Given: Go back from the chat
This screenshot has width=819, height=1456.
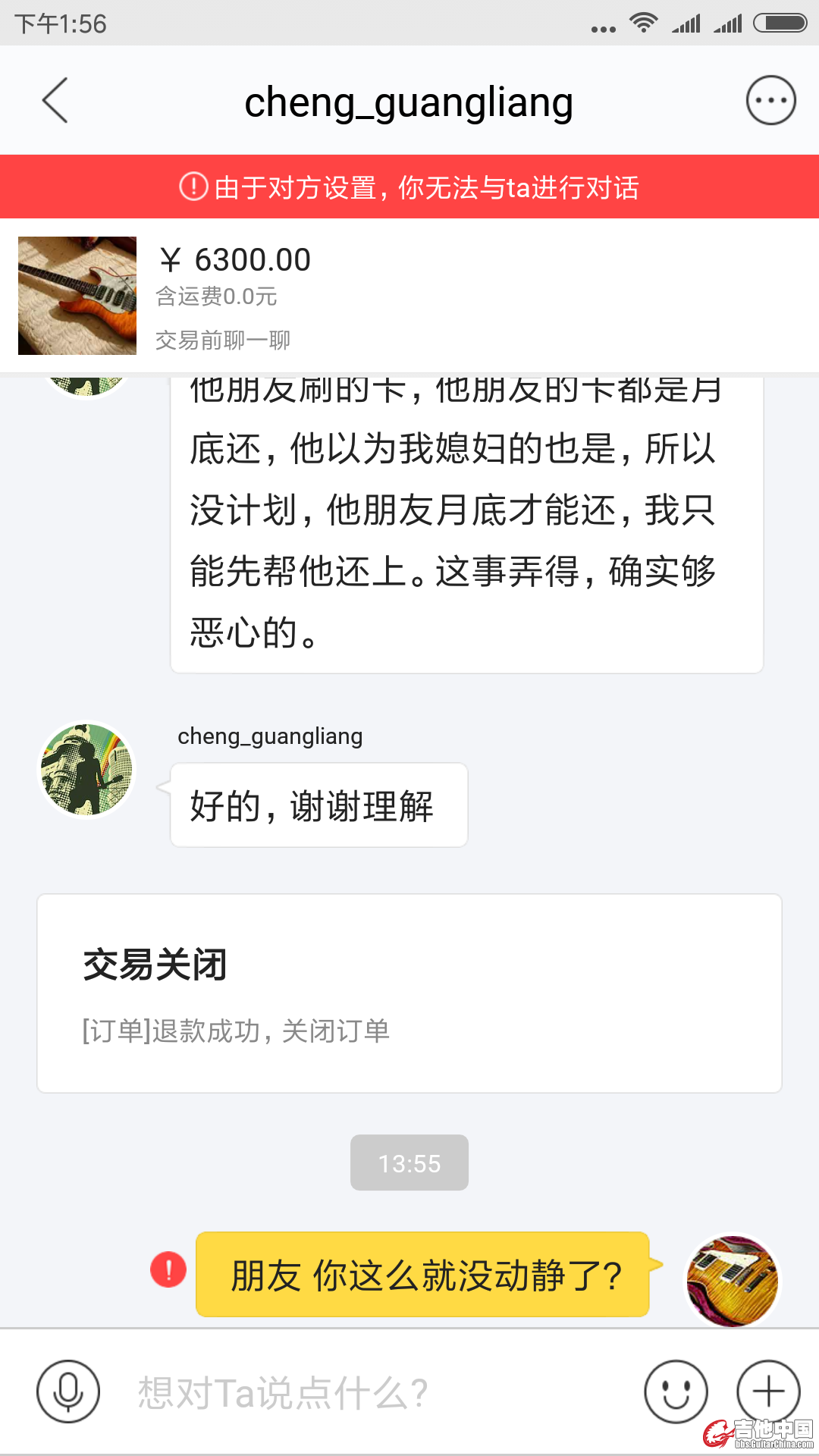Looking at the screenshot, I should pos(55,101).
